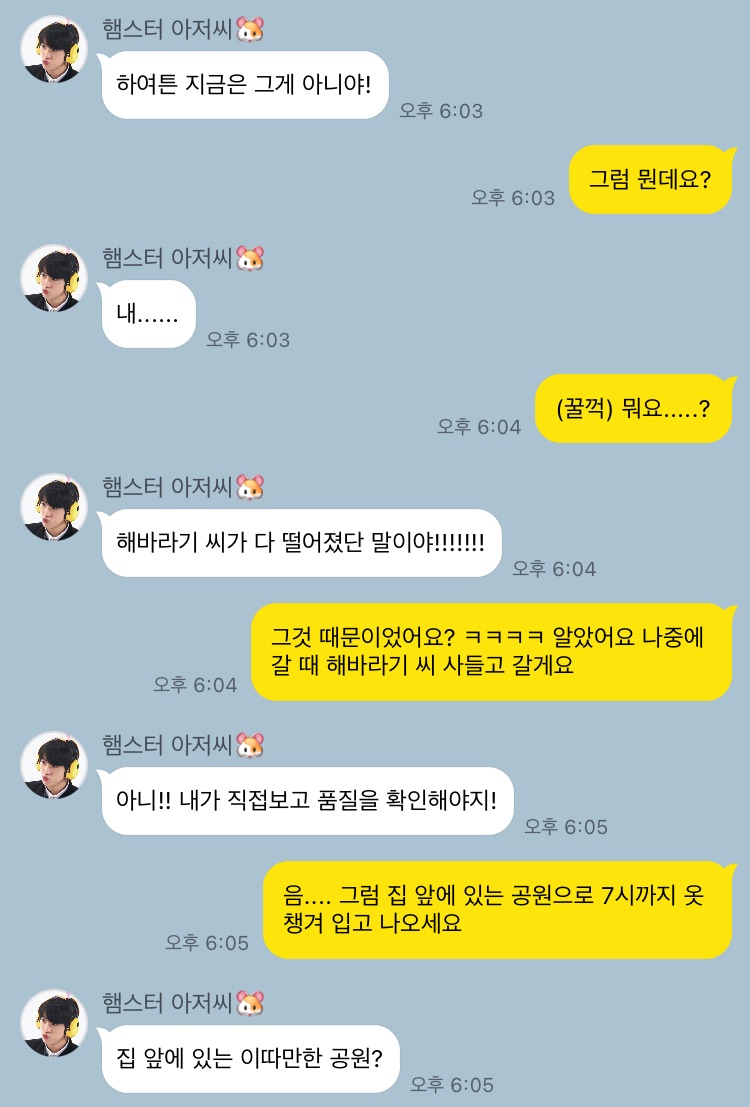Open the avatar beside "아니!! 내가 직접보고" message
The image size is (750, 1107).
pyautogui.click(x=55, y=765)
